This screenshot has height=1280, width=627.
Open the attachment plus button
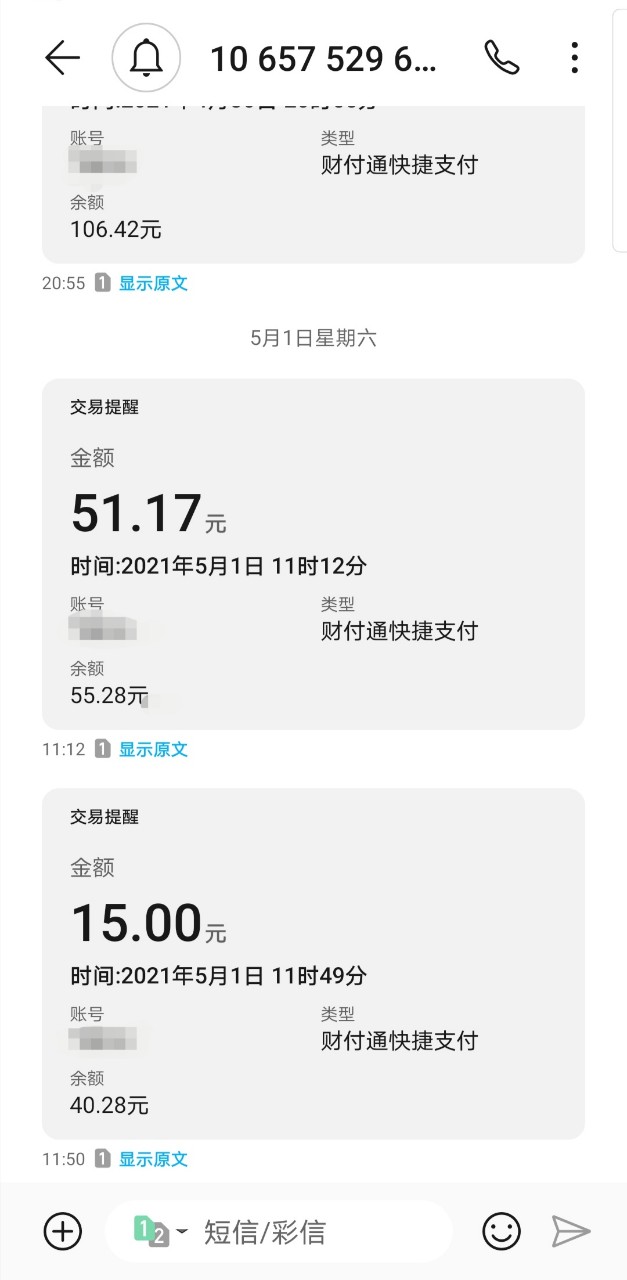pos(63,1231)
